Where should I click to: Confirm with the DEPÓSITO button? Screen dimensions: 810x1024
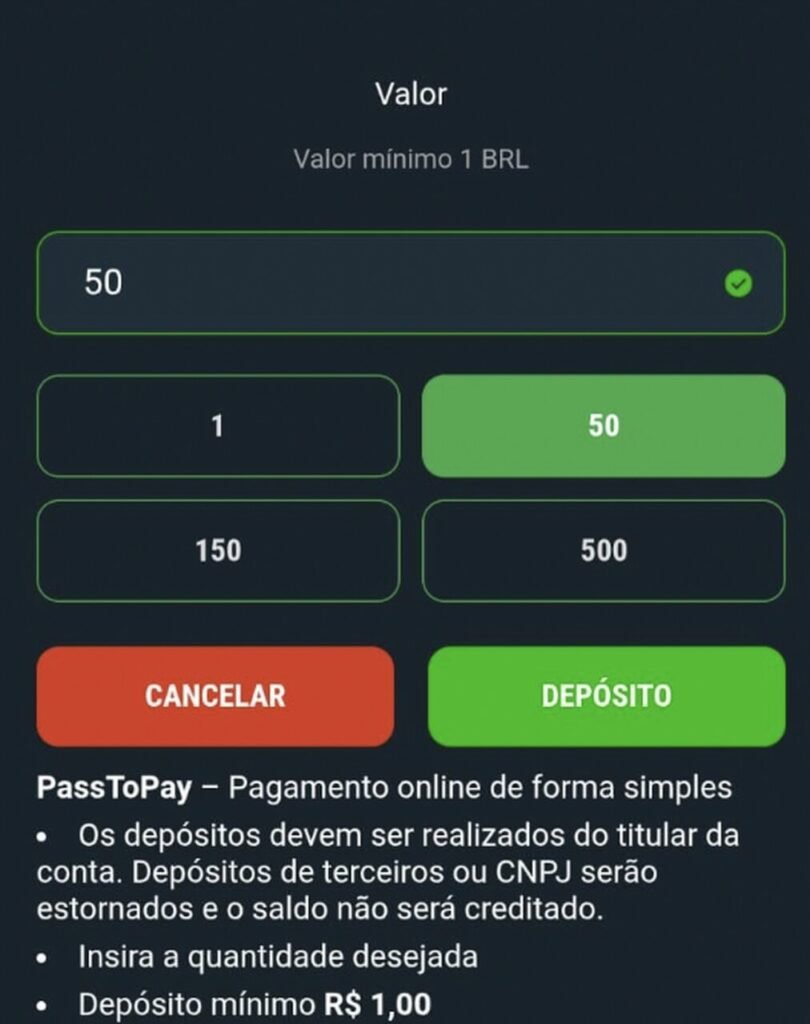606,696
